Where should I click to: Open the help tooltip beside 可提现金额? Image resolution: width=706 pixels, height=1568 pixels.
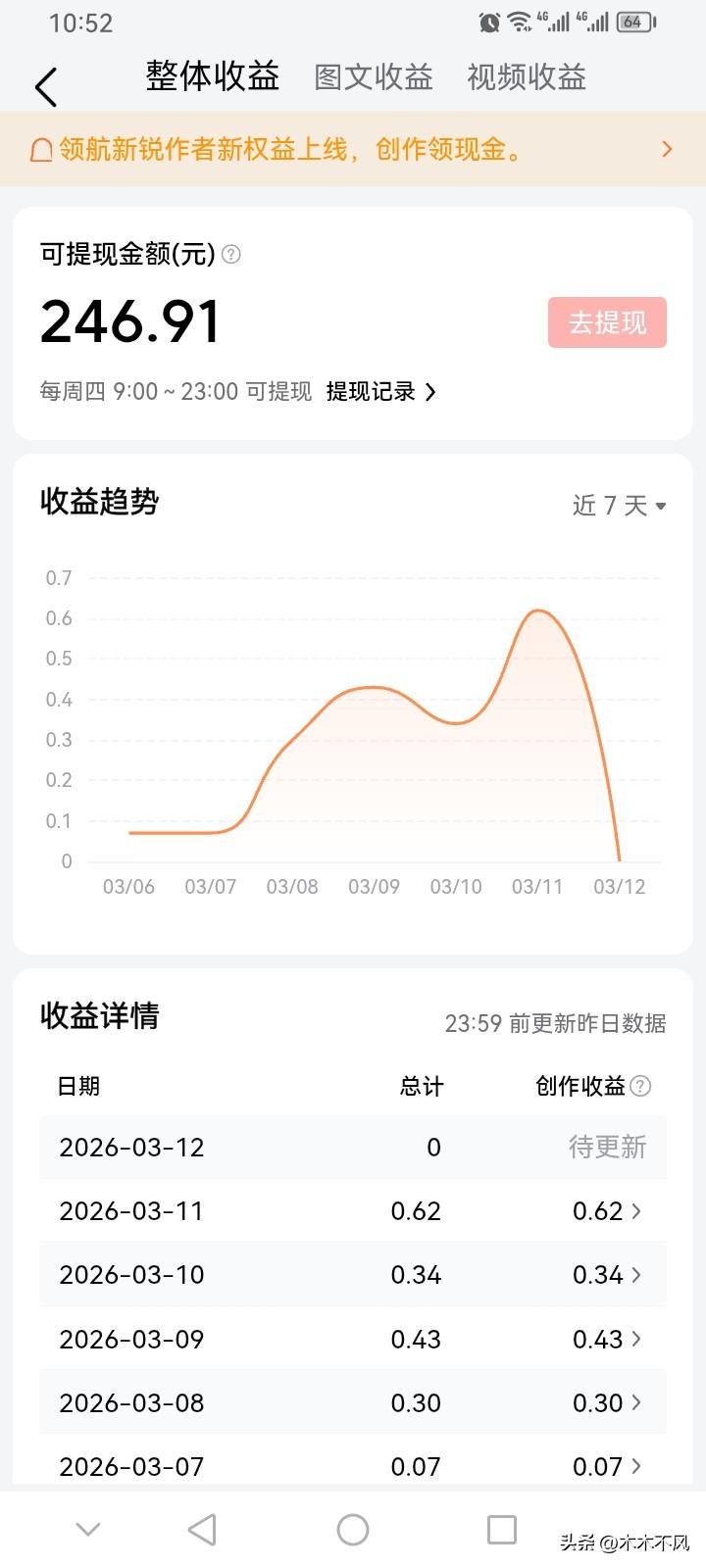click(231, 254)
